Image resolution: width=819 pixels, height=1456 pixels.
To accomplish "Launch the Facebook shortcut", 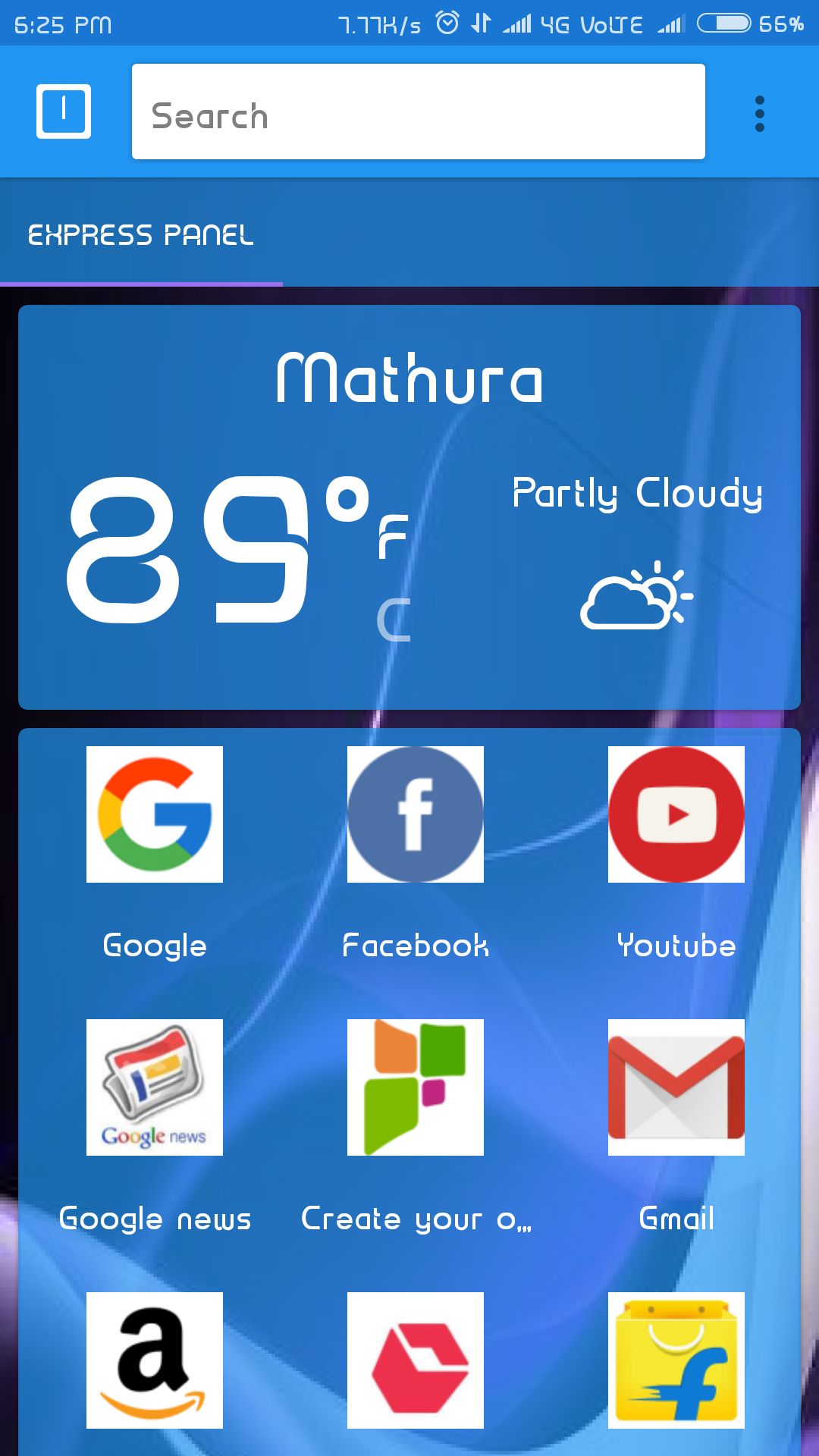I will 416,814.
